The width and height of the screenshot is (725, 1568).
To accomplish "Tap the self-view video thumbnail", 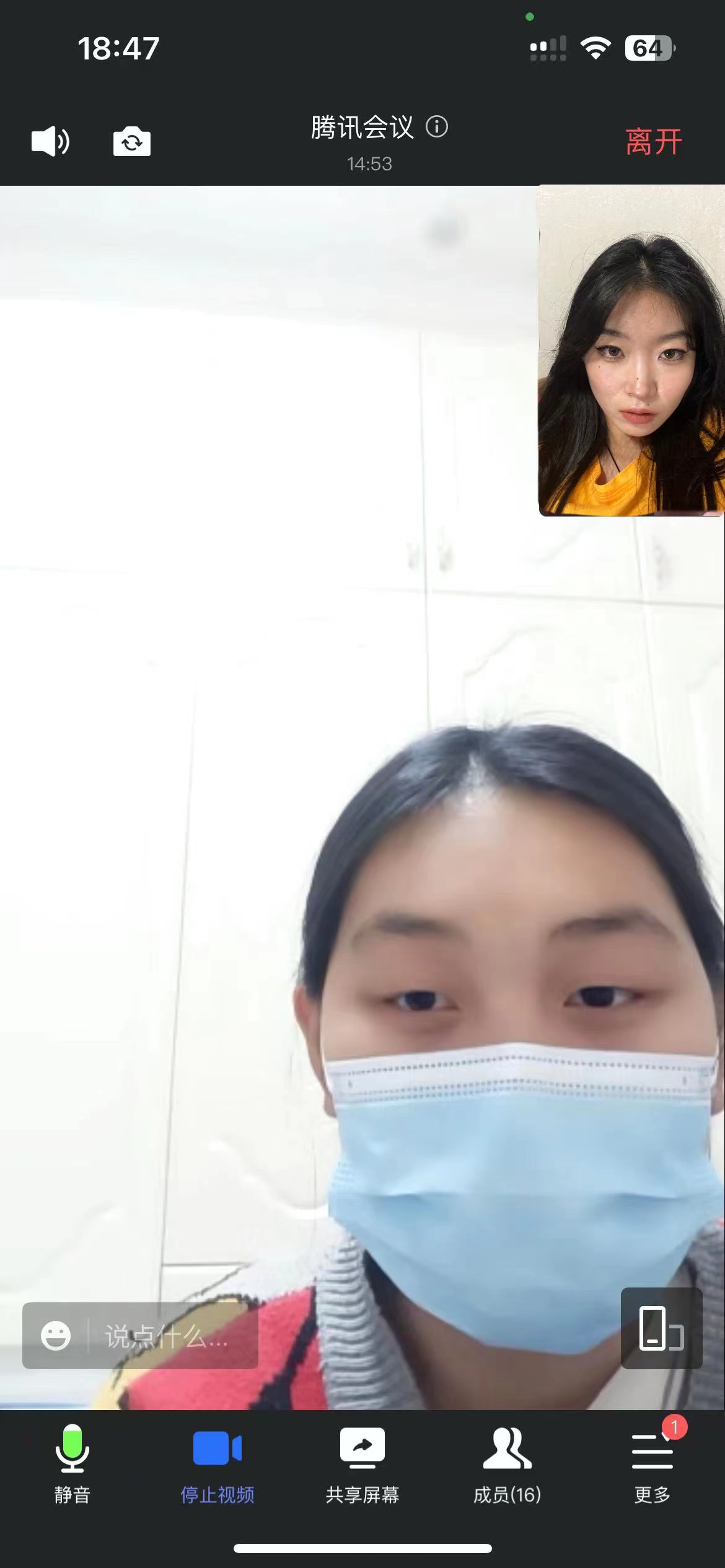I will coord(631,351).
